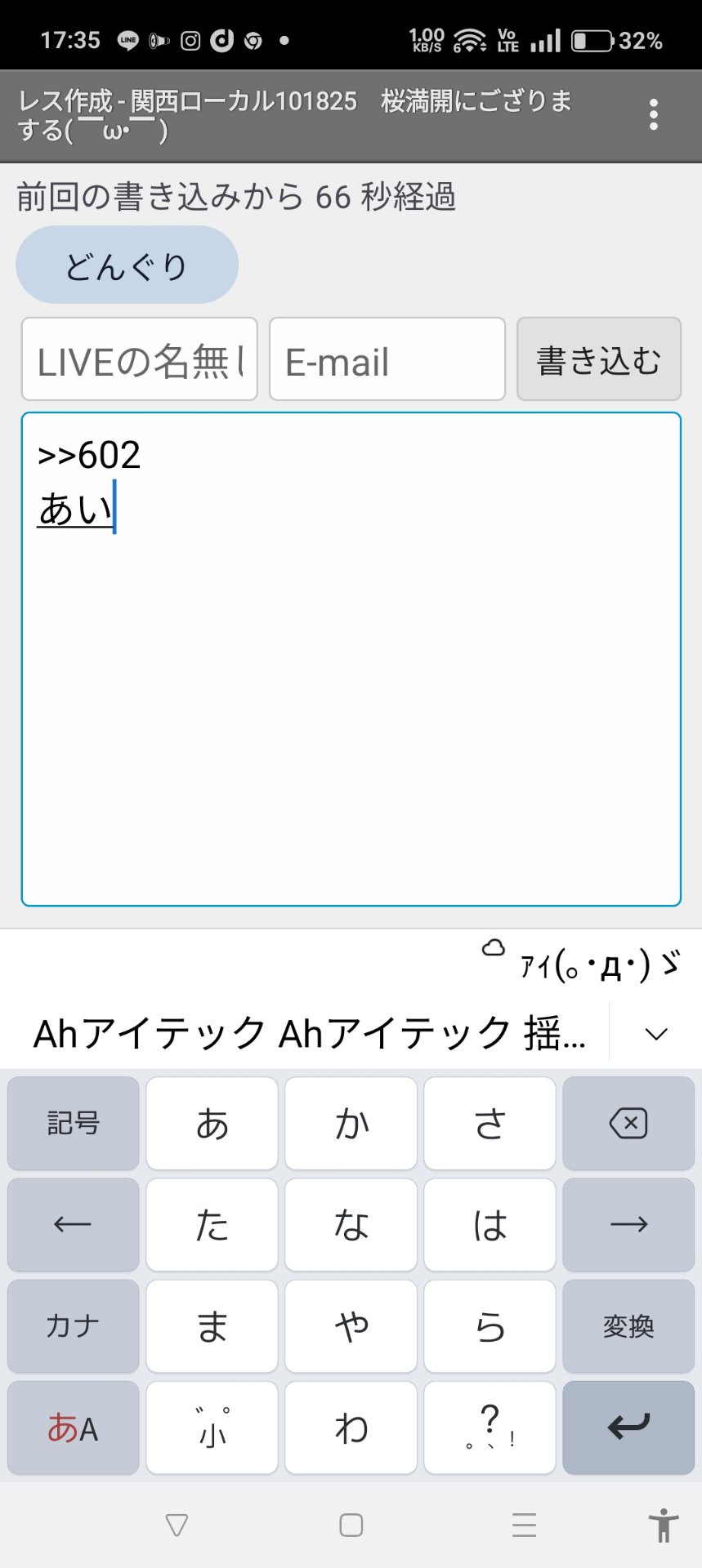The height and width of the screenshot is (1568, 702).
Task: Open the three-dot overflow menu
Action: tap(653, 115)
